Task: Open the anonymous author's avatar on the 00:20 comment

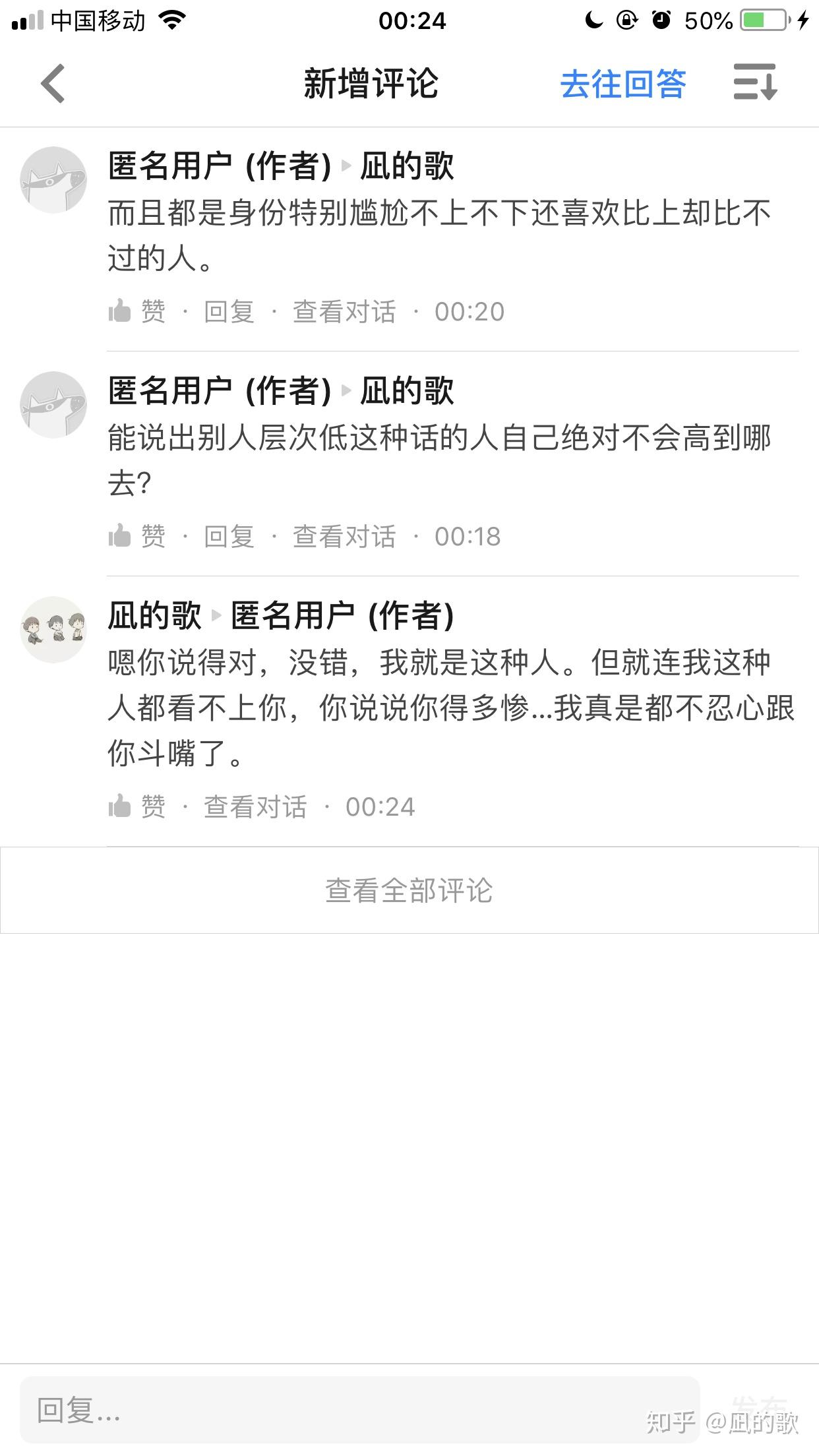Action: [53, 179]
